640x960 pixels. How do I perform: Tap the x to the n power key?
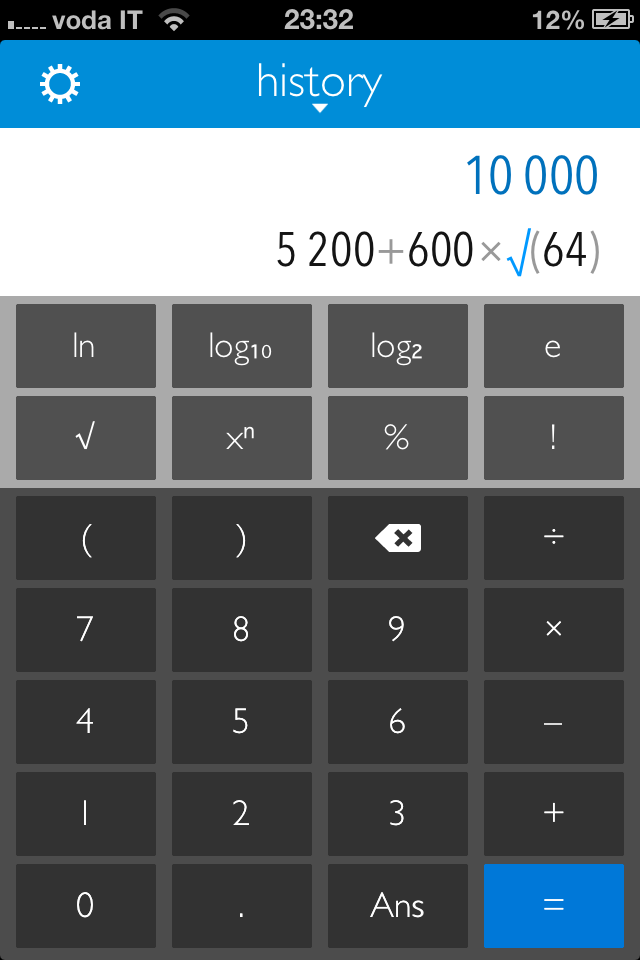point(241,438)
